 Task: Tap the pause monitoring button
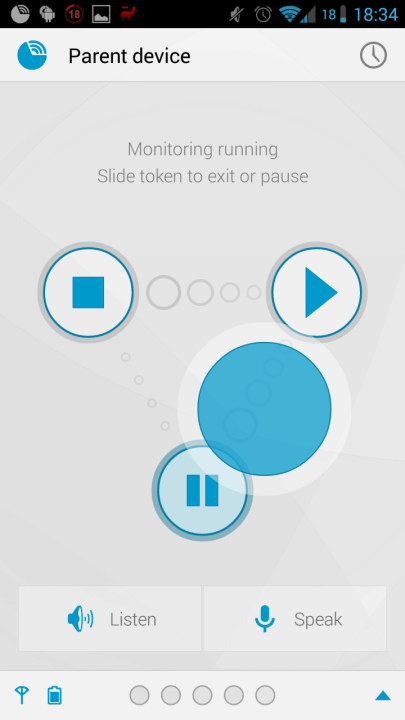pyautogui.click(x=202, y=490)
